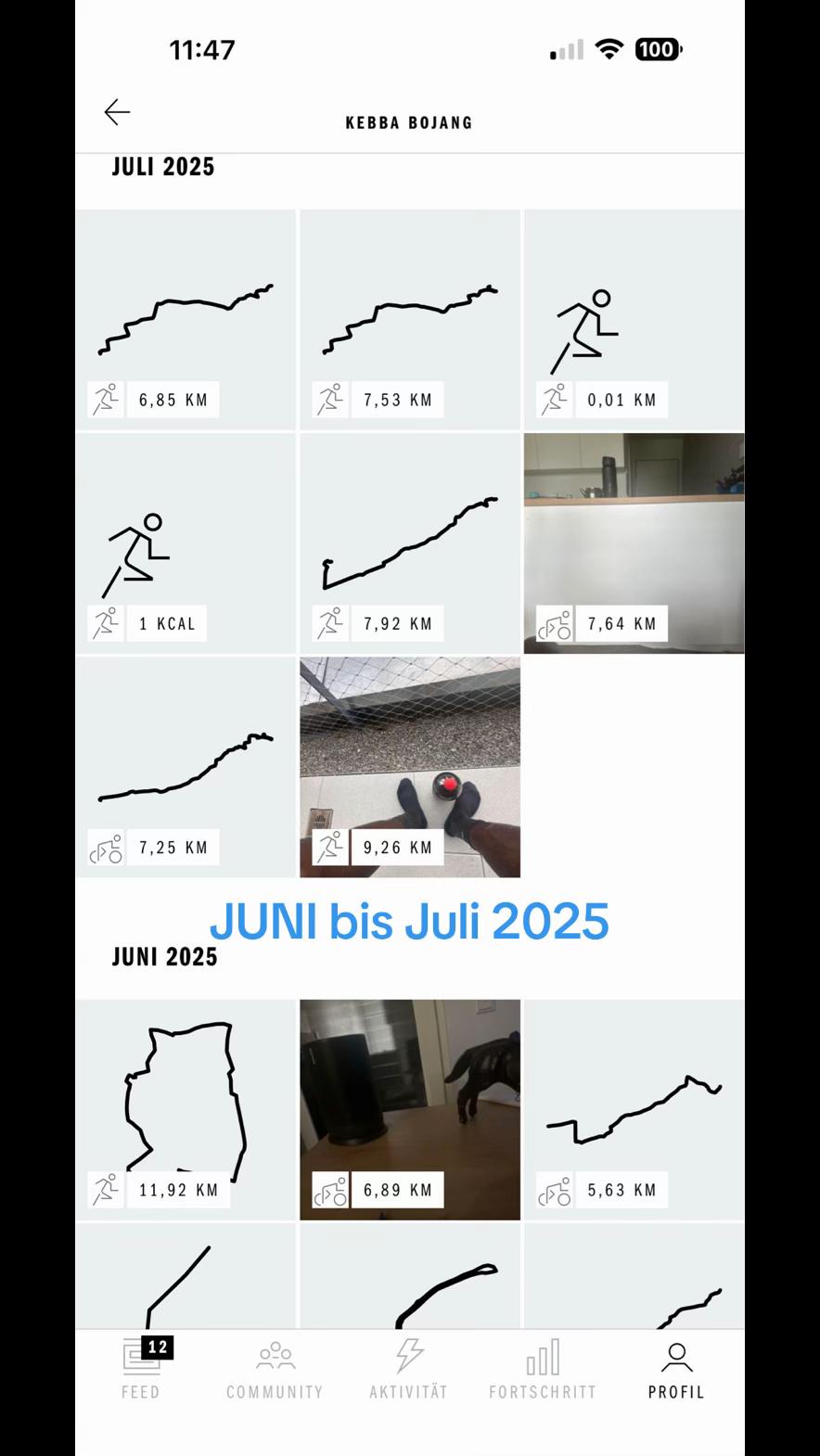Open the 1 KCAL activity tile
The height and width of the screenshot is (1456, 820).
(x=186, y=543)
